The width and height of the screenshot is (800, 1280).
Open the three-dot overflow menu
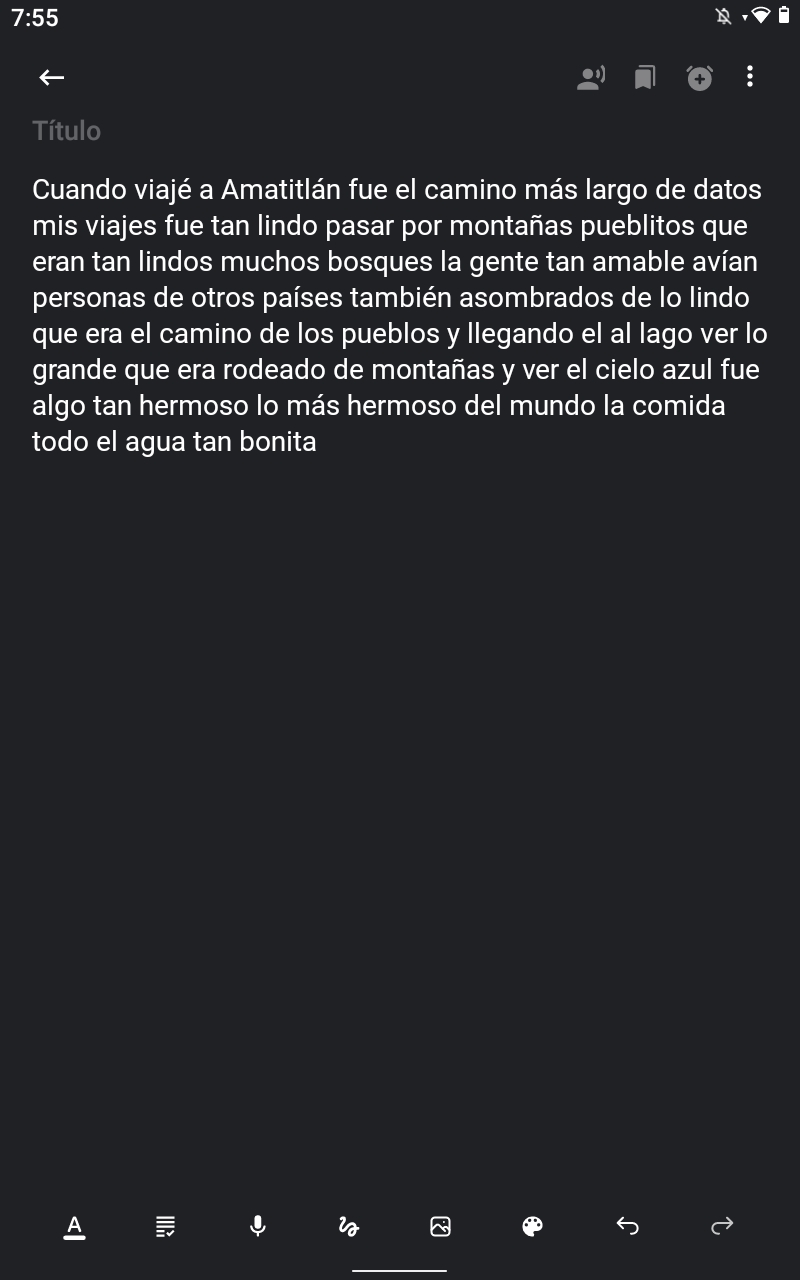[x=750, y=77]
